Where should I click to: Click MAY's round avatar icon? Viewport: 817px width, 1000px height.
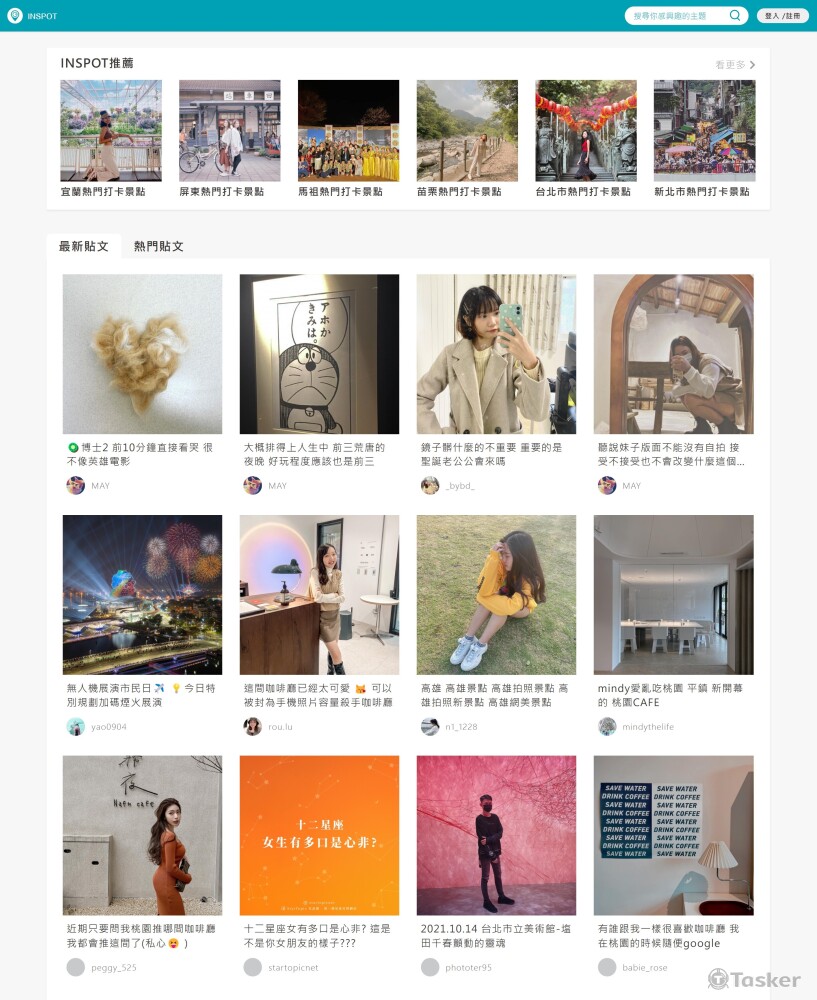[76, 485]
